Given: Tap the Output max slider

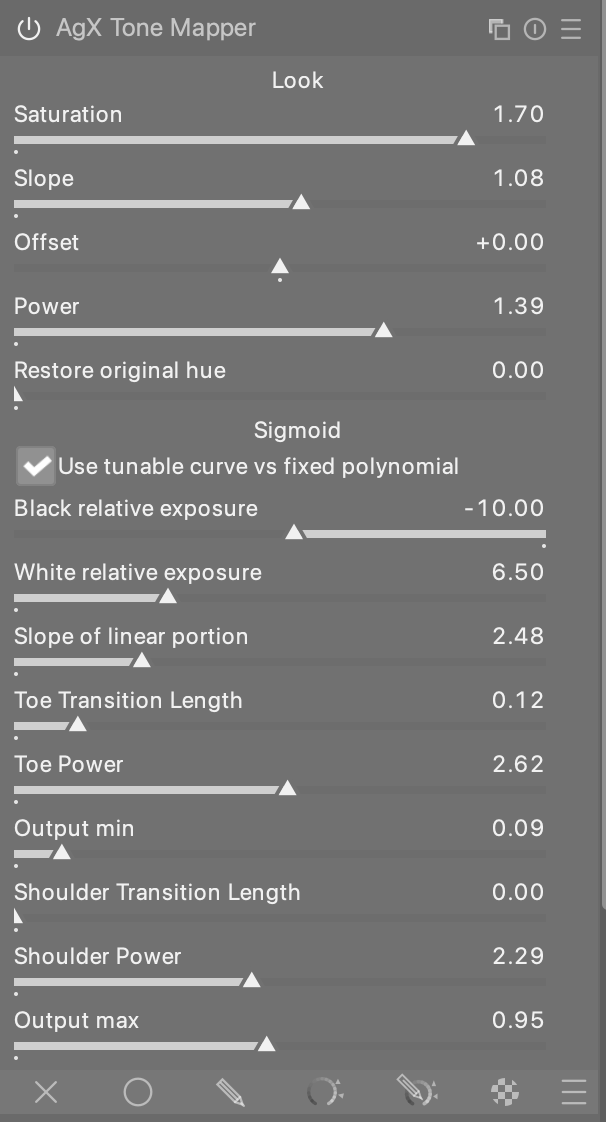Looking at the screenshot, I should [280, 1046].
